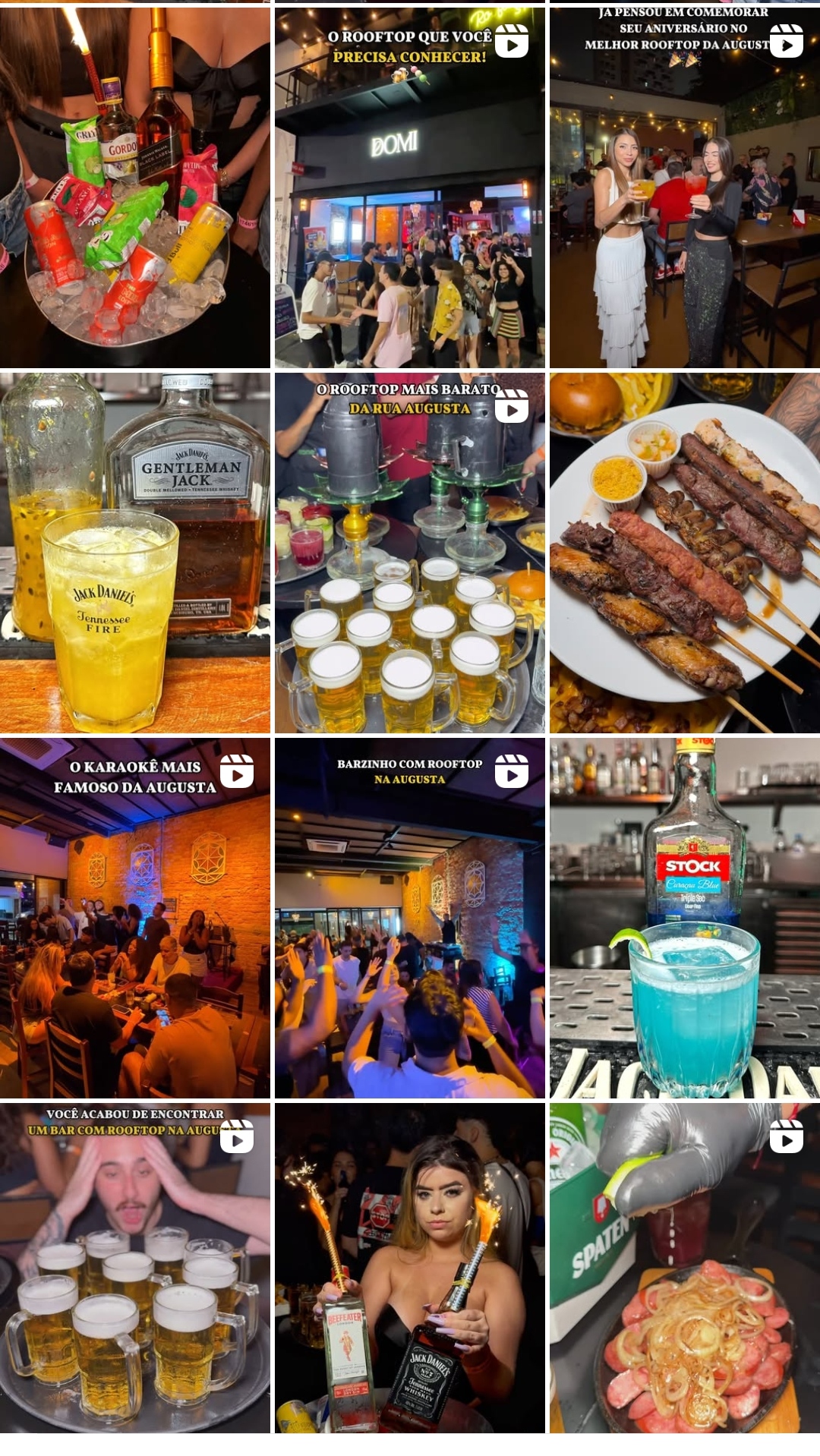The height and width of the screenshot is (1456, 820).
Task: Open the DOMI rooftop reel
Action: 410,188
